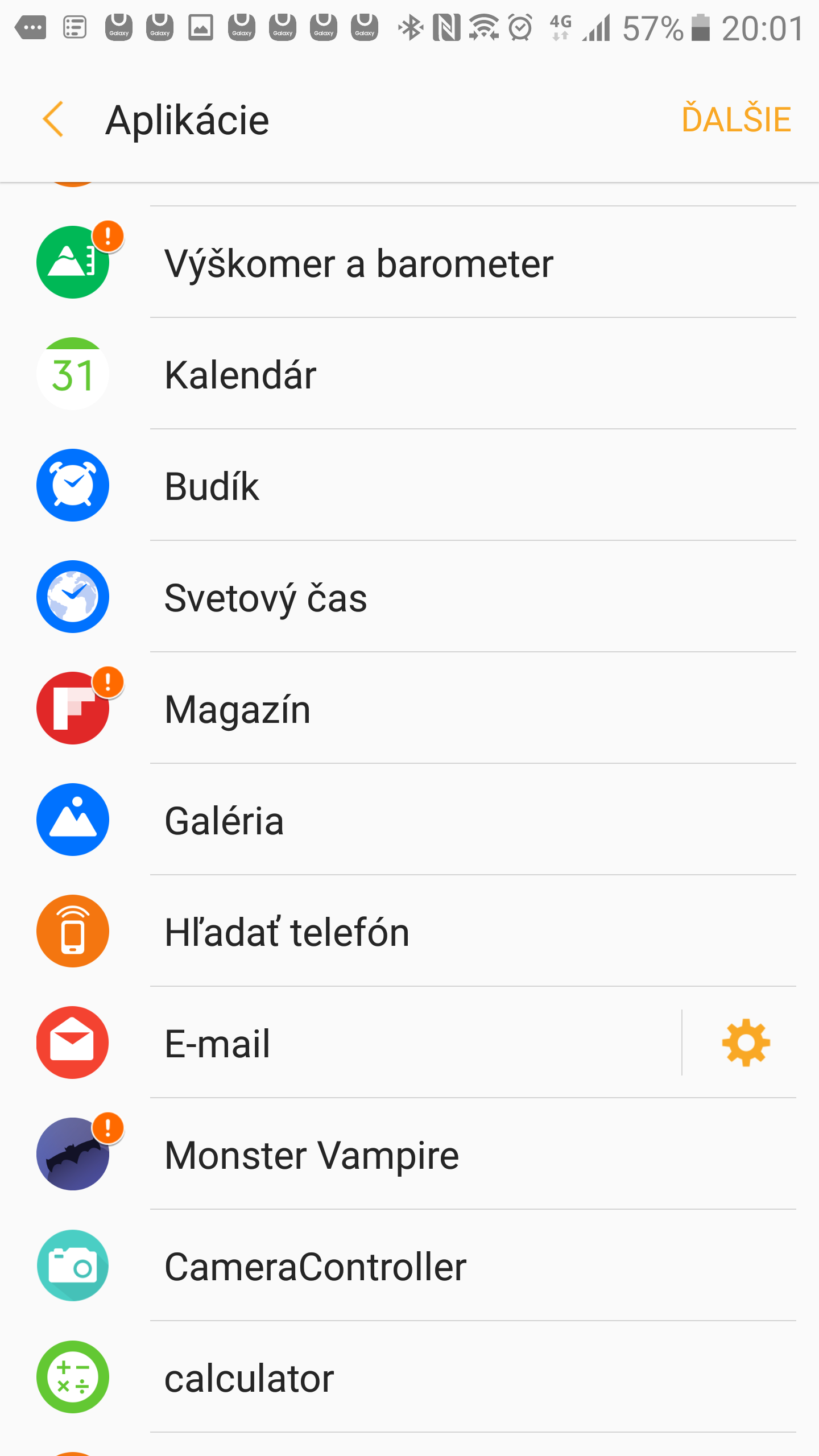Screen dimensions: 819x1456
Task: Open Výškomer a barometer app
Action: click(409, 262)
